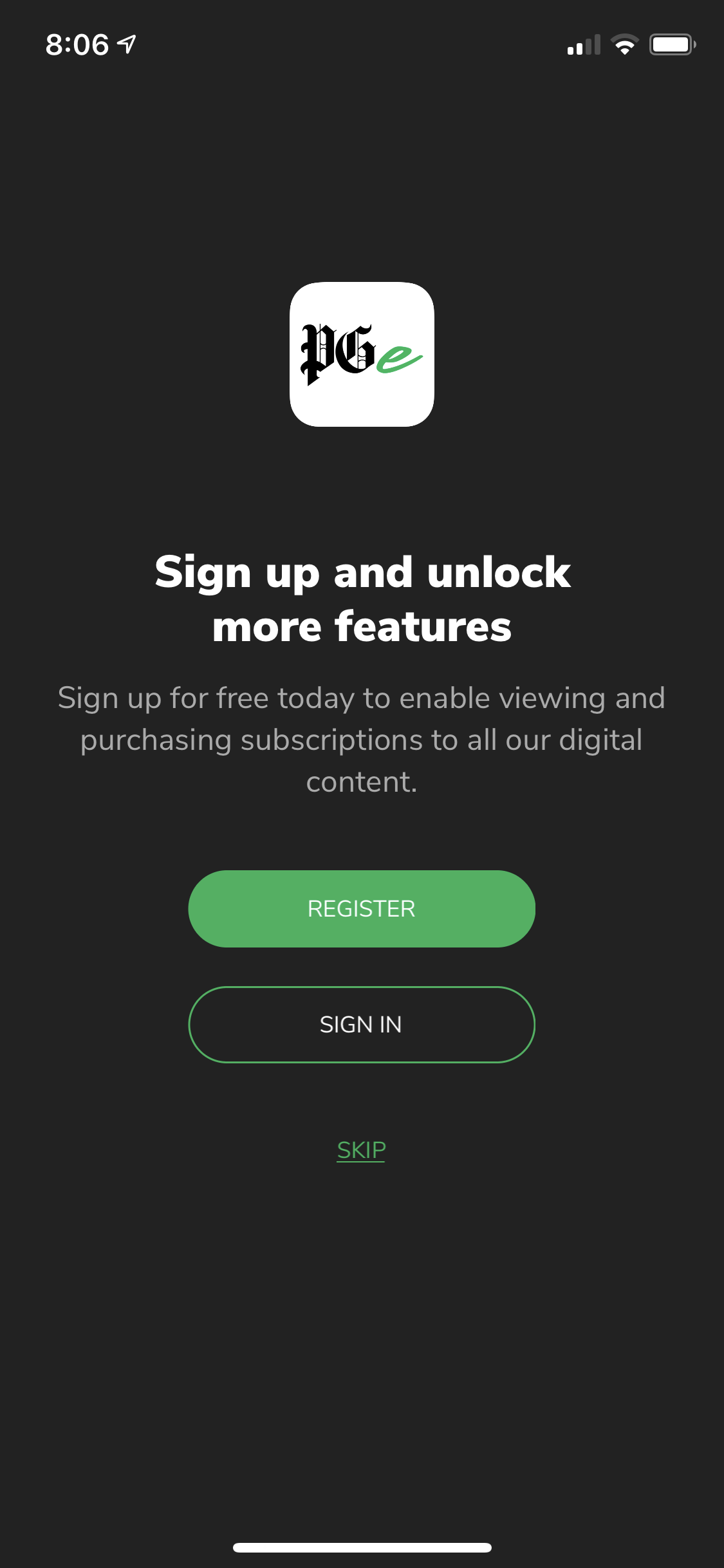Tap the green Register button

click(361, 908)
